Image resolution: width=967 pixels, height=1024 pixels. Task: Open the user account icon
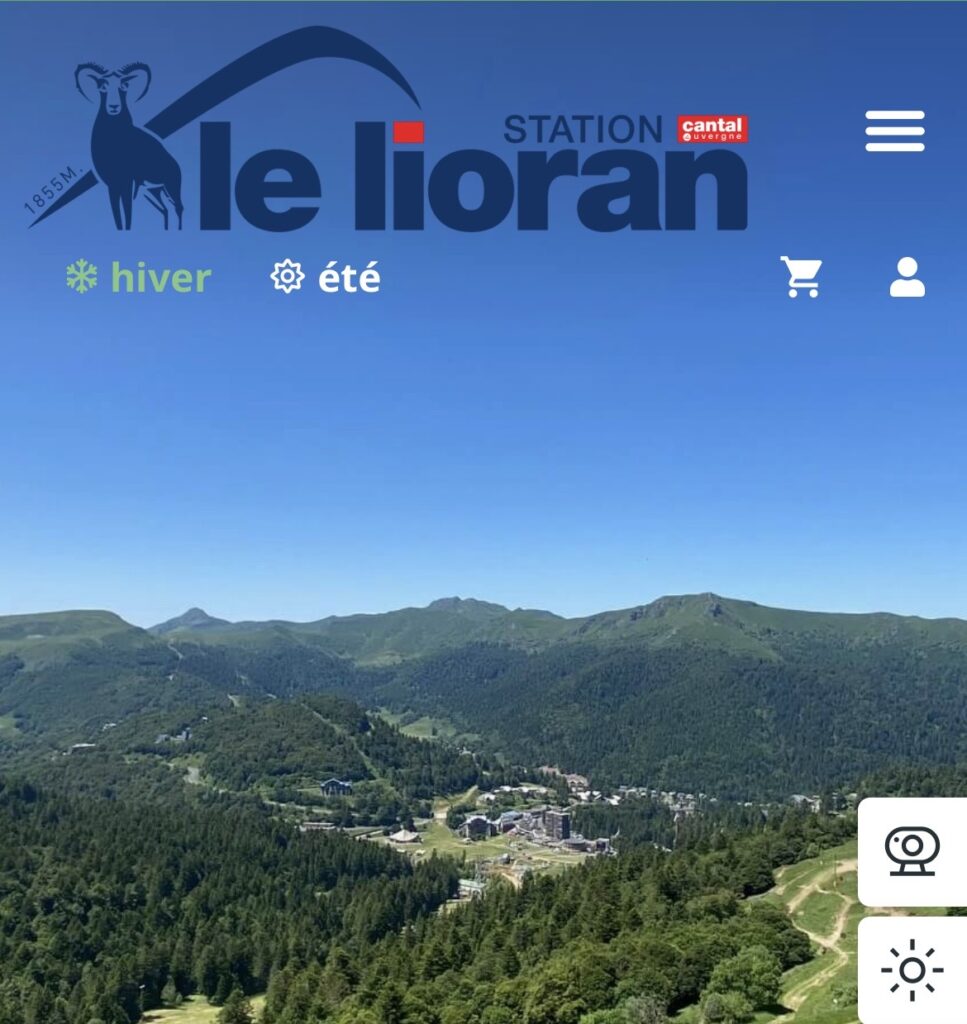click(907, 277)
